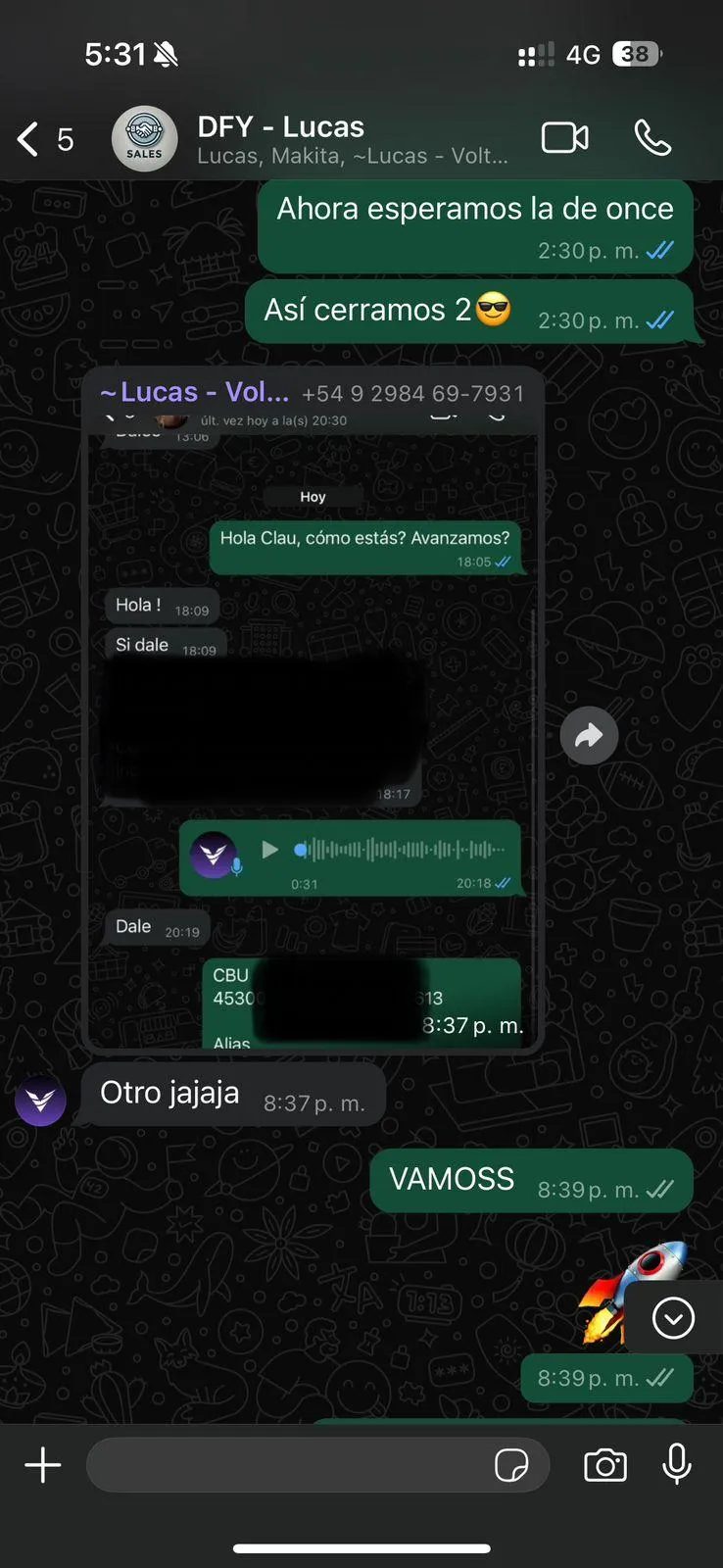
Task: Open the attachment plus menu
Action: pyautogui.click(x=42, y=1466)
